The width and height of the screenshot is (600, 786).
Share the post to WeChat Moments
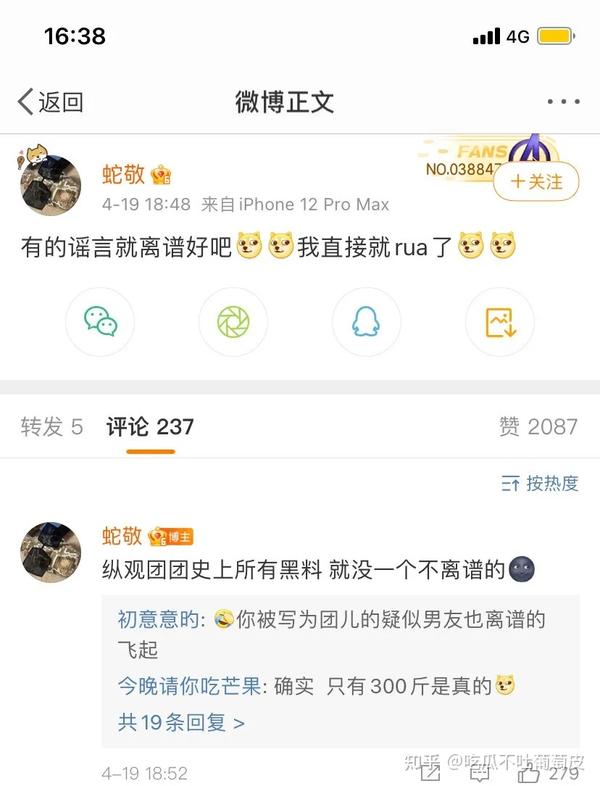pyautogui.click(x=233, y=322)
